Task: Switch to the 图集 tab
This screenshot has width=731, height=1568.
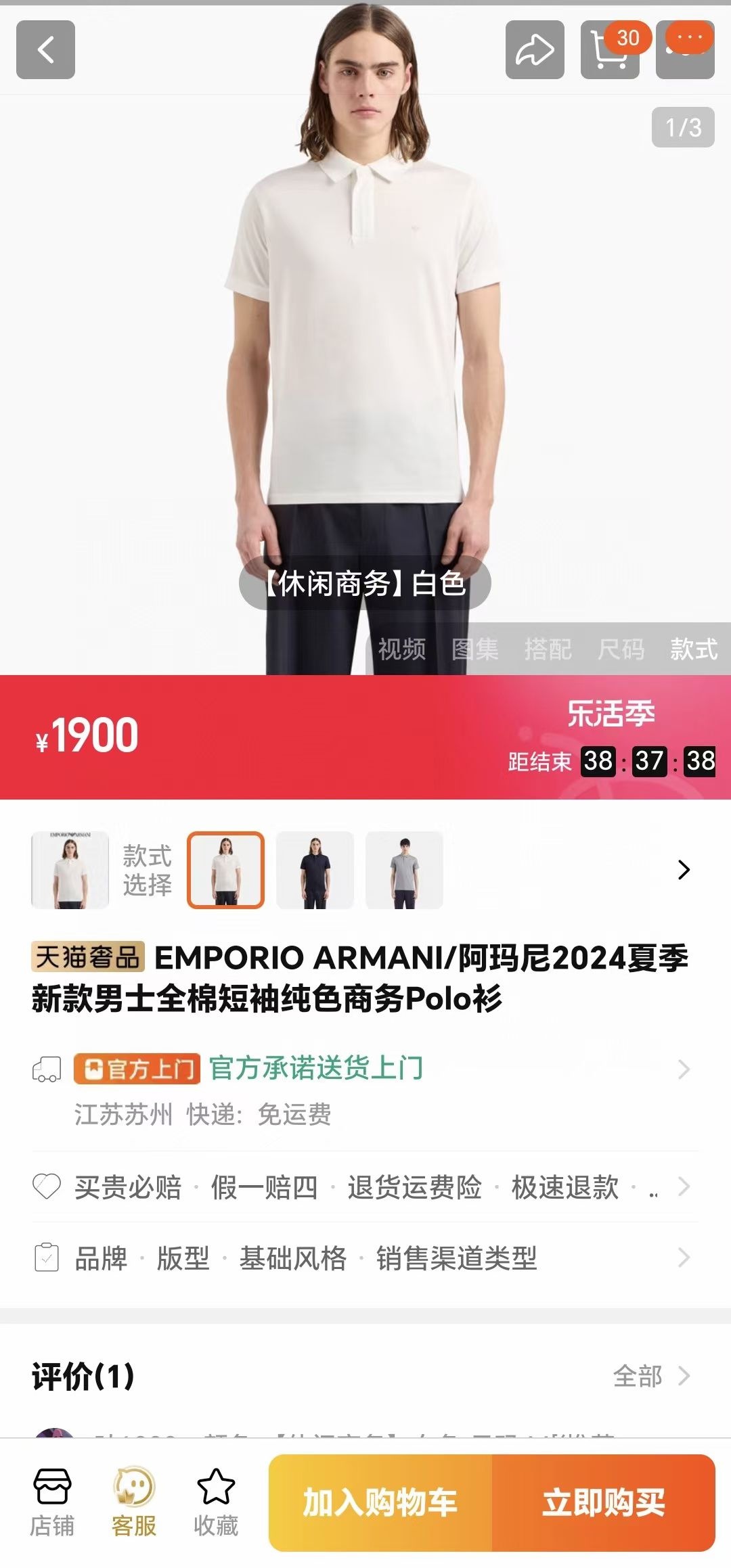Action: click(475, 649)
